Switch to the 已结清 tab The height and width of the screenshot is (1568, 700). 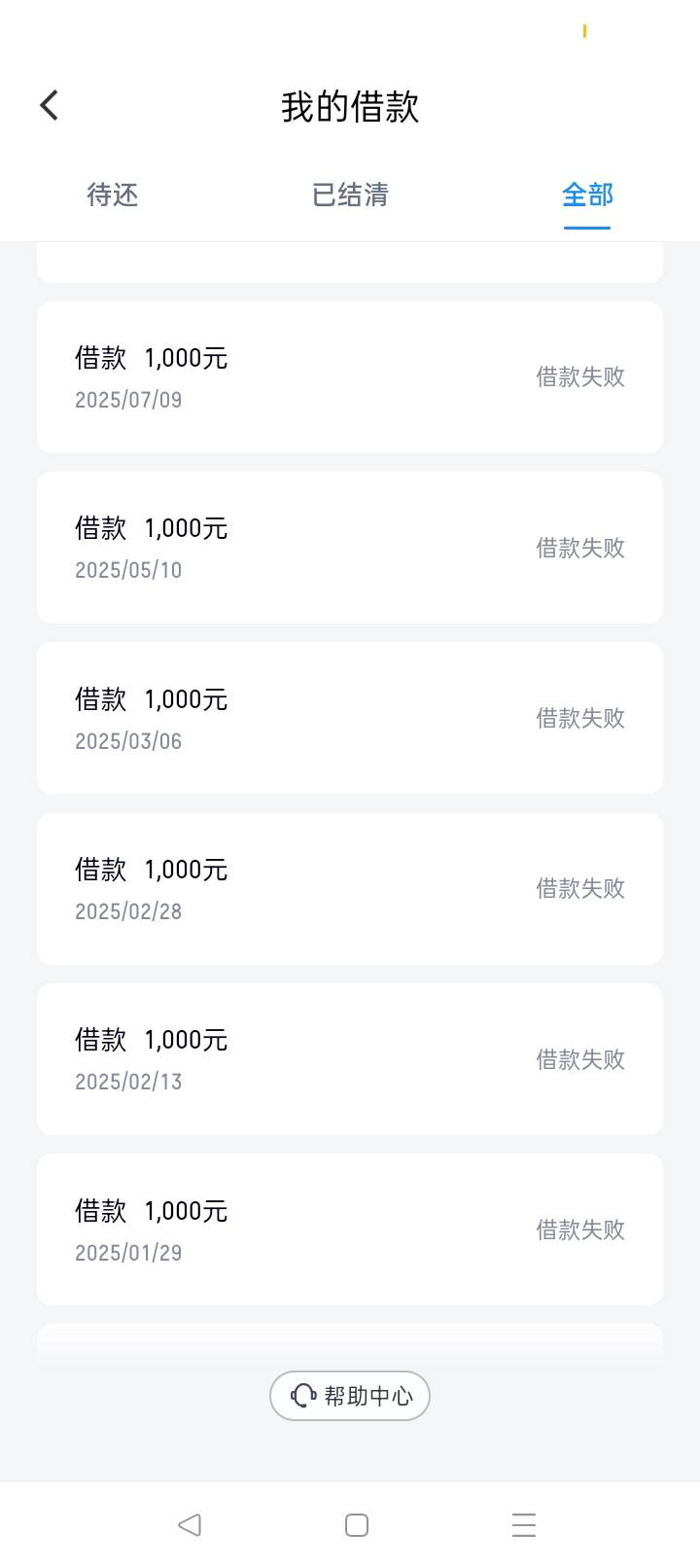(x=350, y=195)
